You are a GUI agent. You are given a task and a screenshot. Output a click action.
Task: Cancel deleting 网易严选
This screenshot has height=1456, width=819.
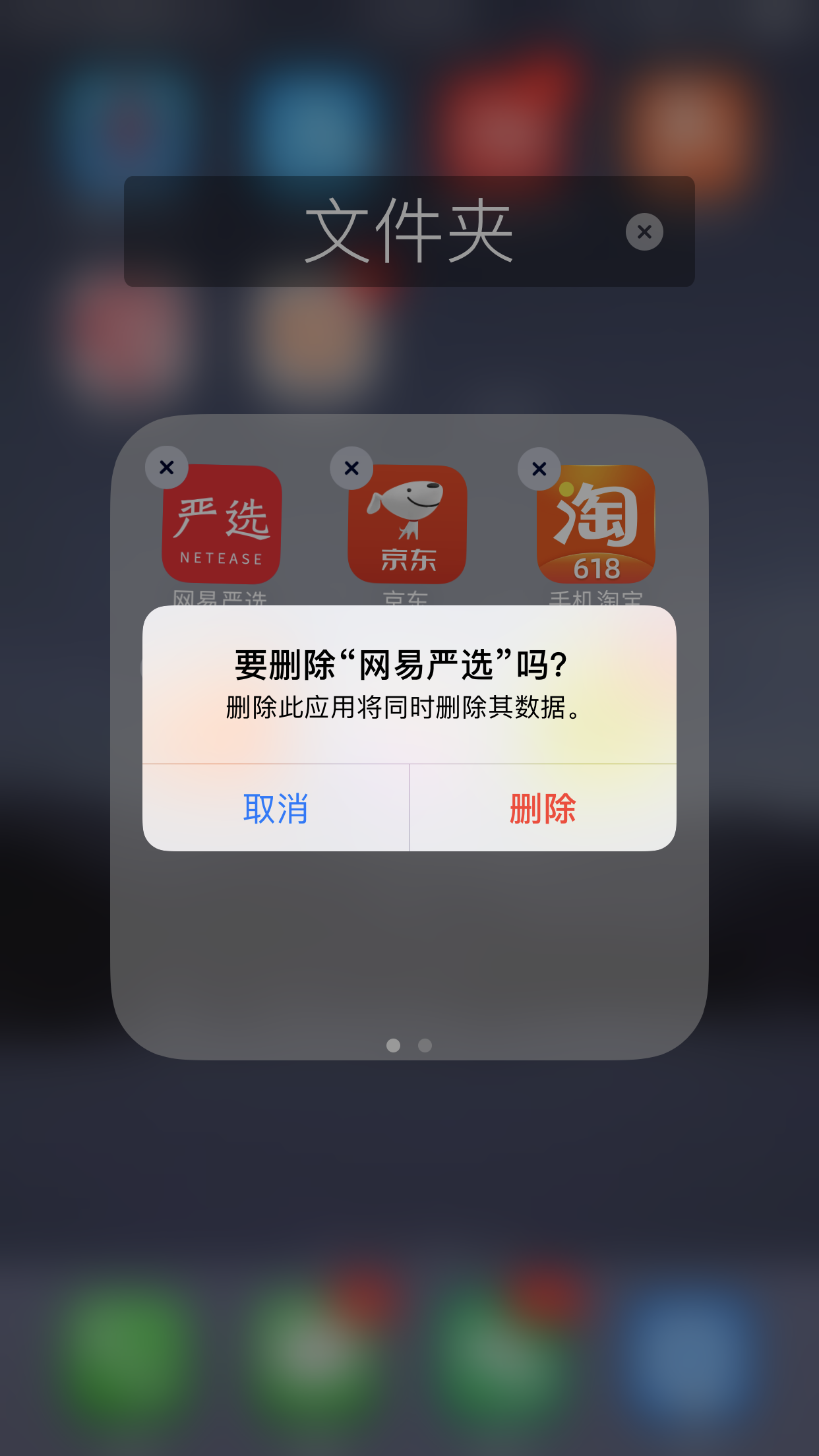click(276, 808)
